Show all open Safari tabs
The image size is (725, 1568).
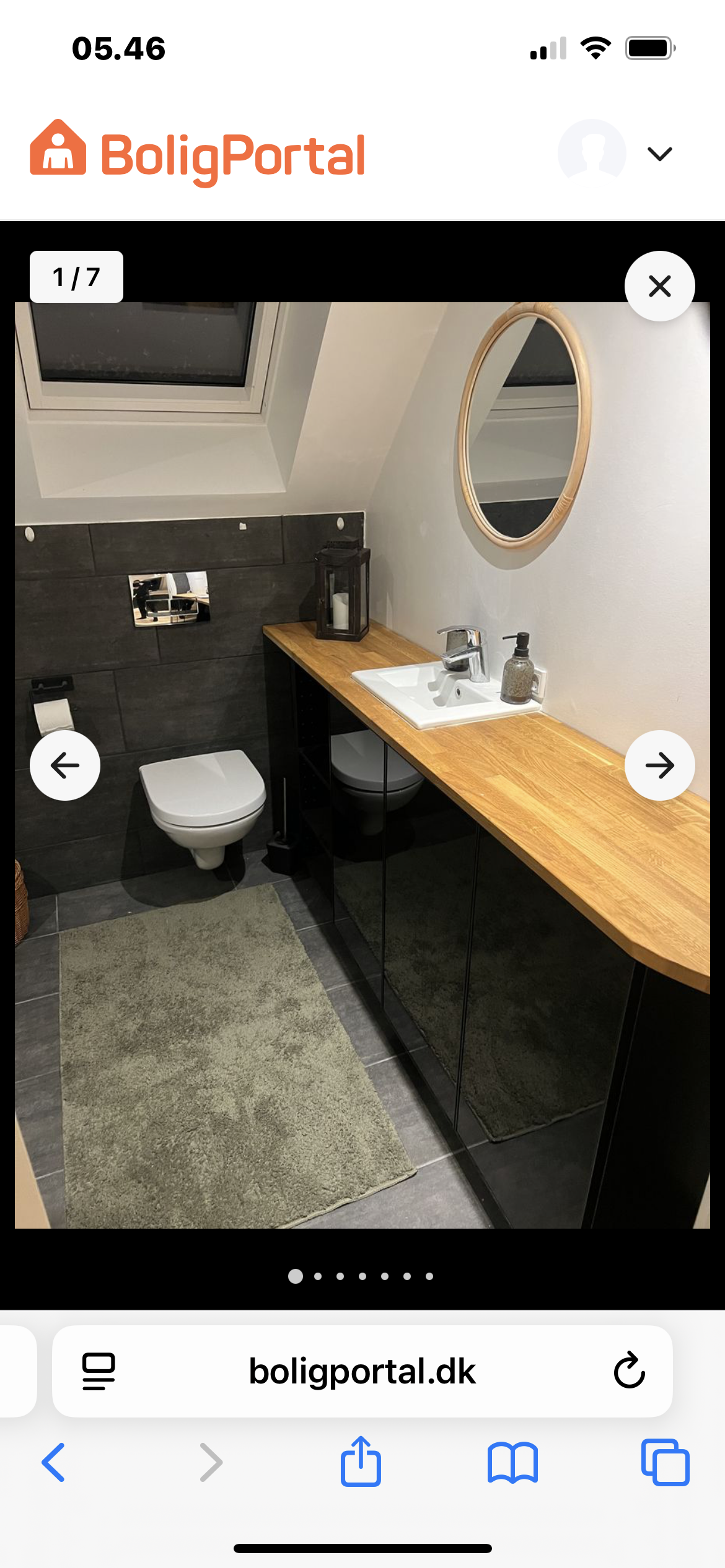[x=665, y=1462]
